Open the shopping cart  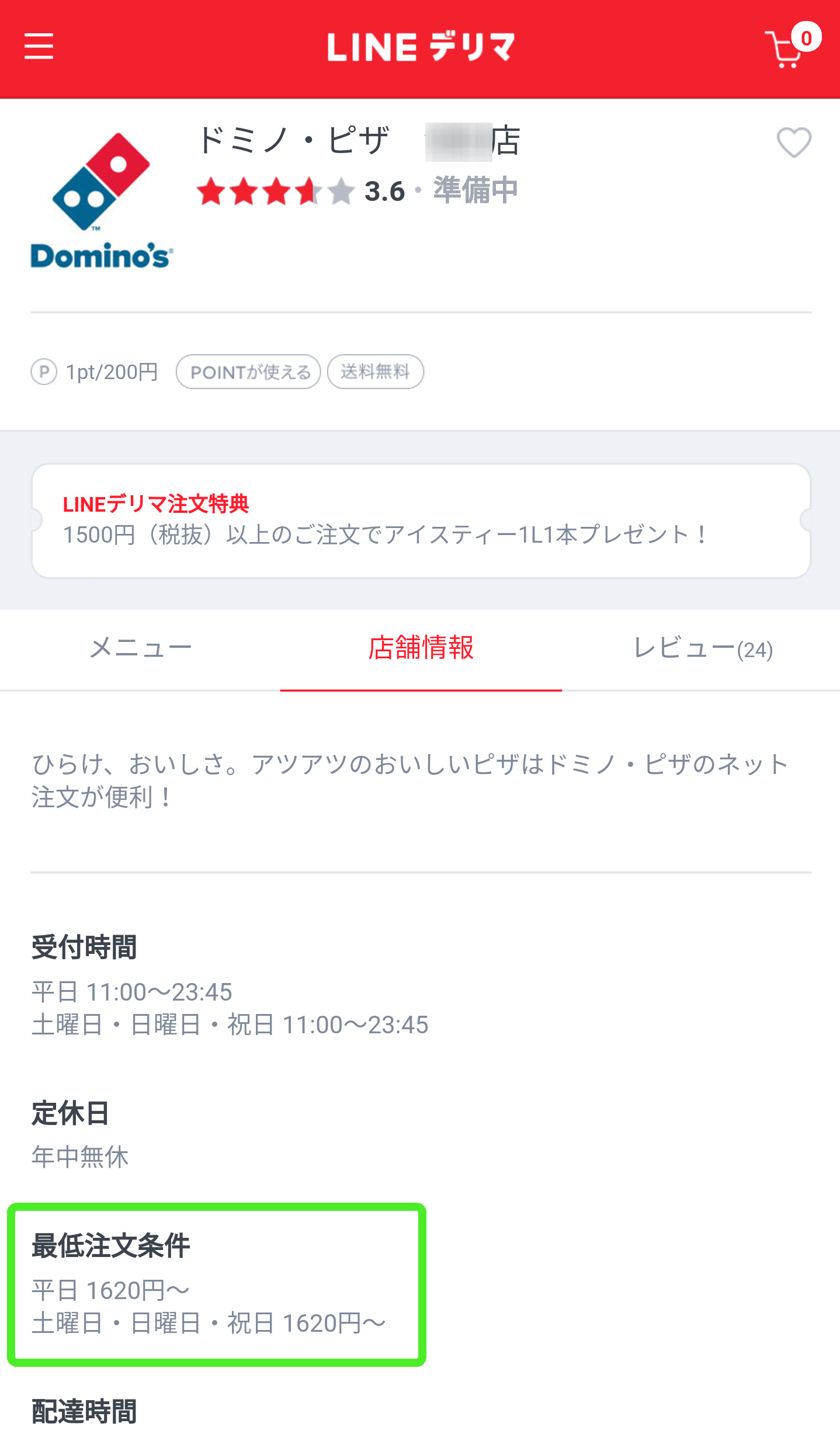(x=792, y=46)
